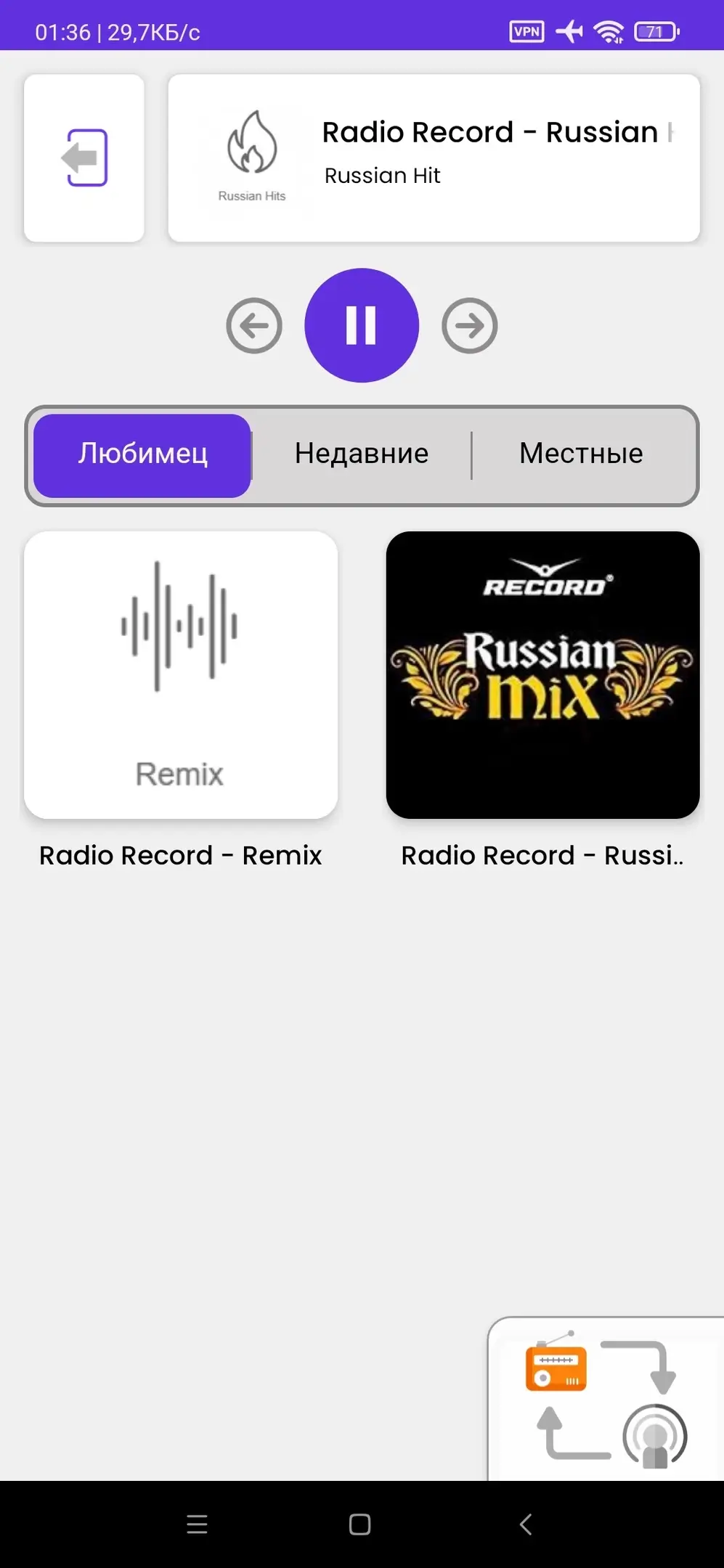Switch to the Местные tab
724x1568 pixels.
click(581, 455)
